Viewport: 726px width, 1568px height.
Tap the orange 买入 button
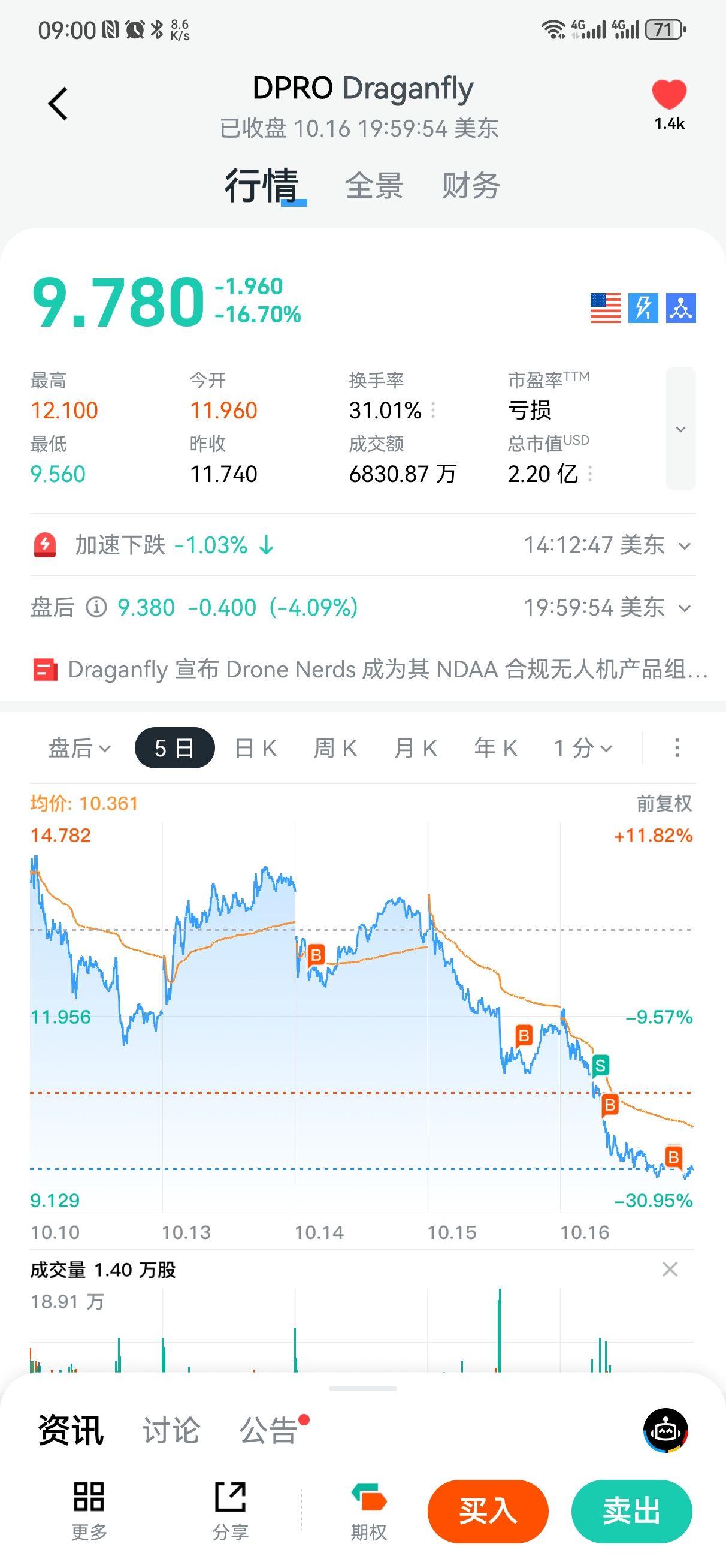coord(488,1512)
